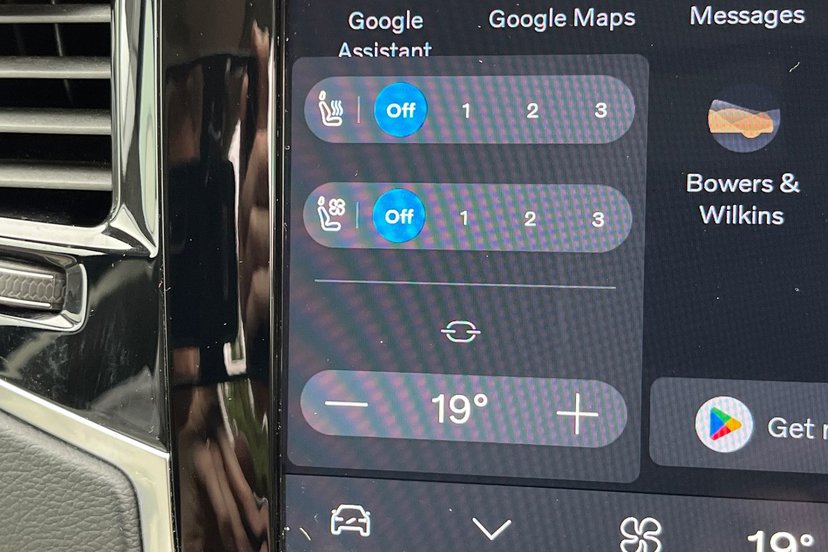Increase temperature with the plus button
Screen dimensions: 828x552
tap(577, 414)
